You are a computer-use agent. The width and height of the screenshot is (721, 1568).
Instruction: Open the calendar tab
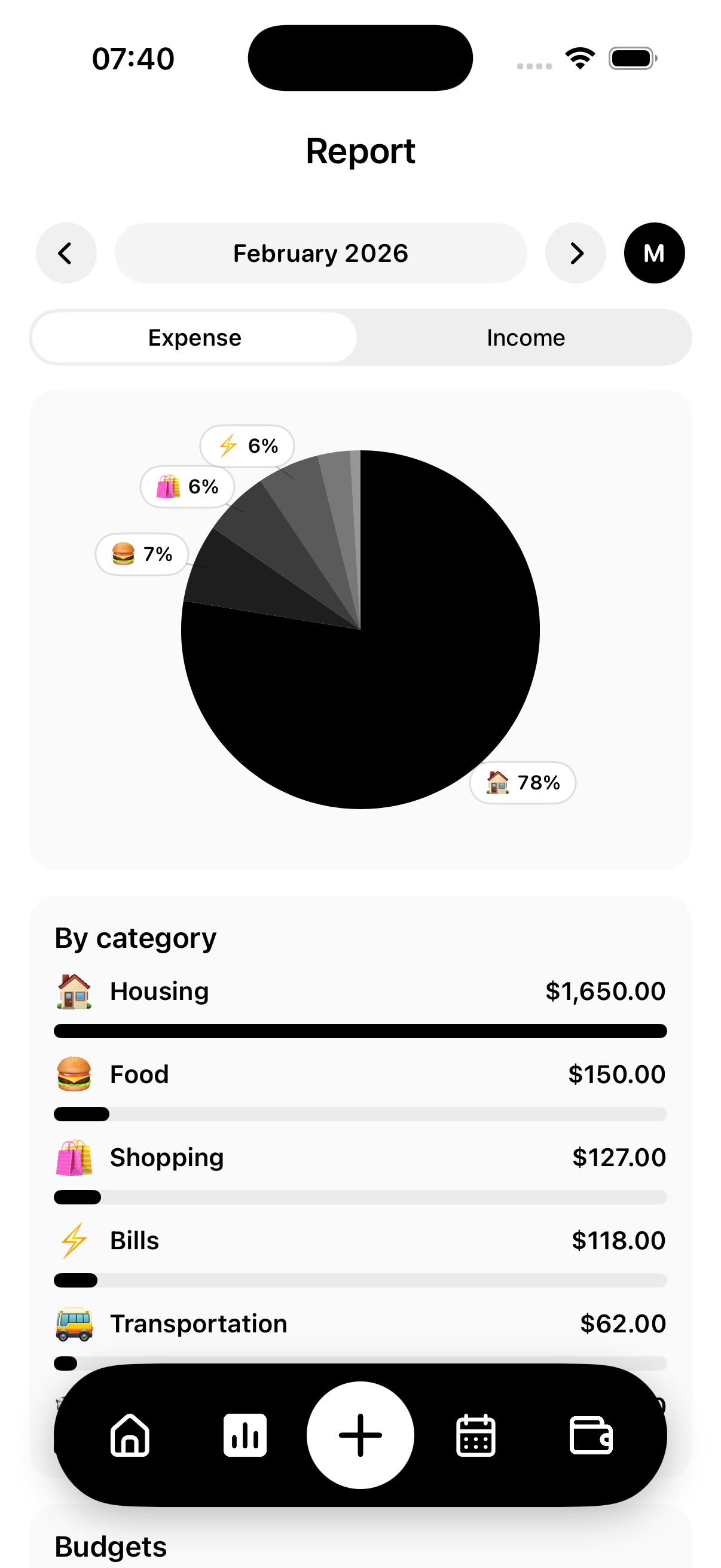[475, 1435]
